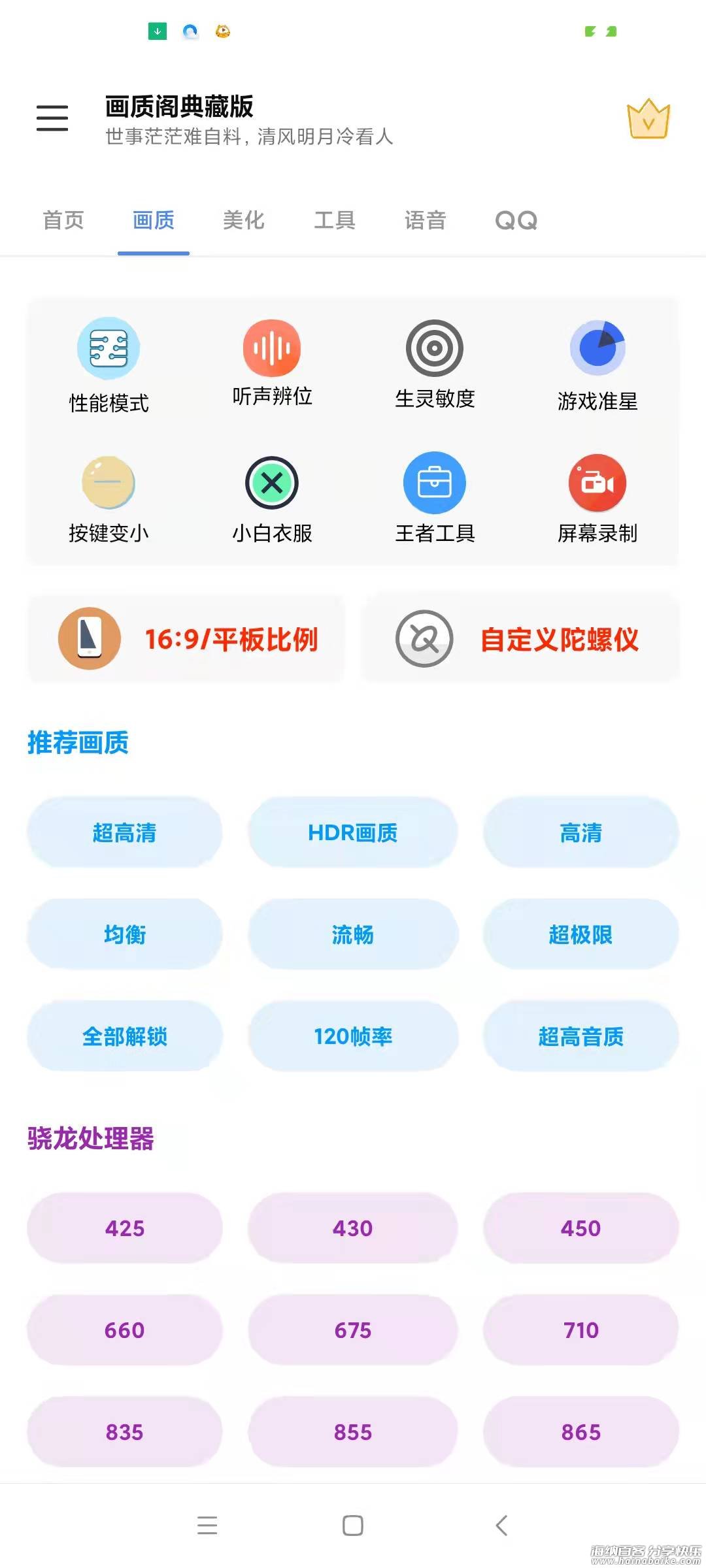
Task: Switch to the 美化 tab
Action: tap(243, 221)
